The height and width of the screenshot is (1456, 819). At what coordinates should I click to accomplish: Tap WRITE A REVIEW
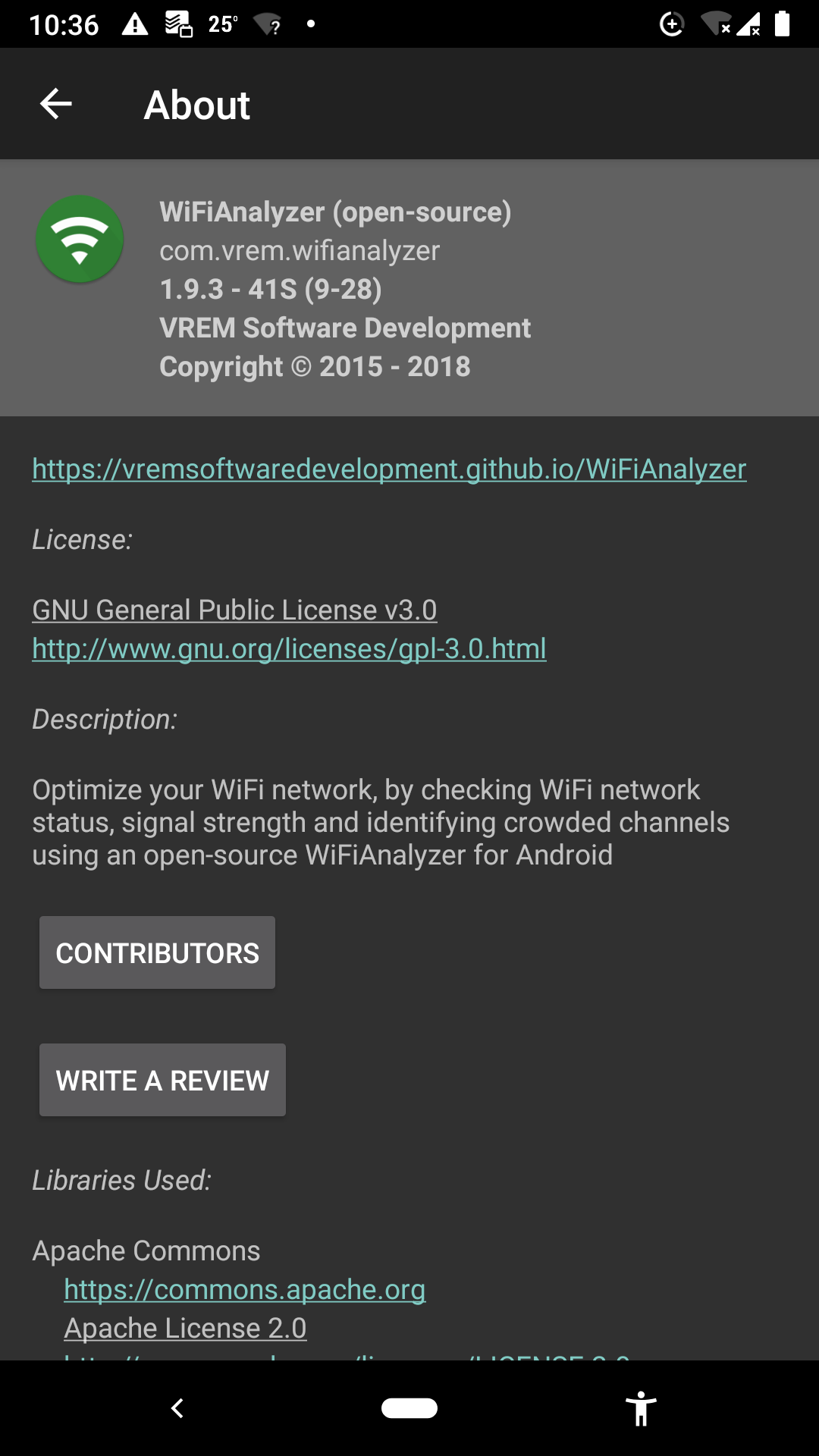pos(162,1080)
